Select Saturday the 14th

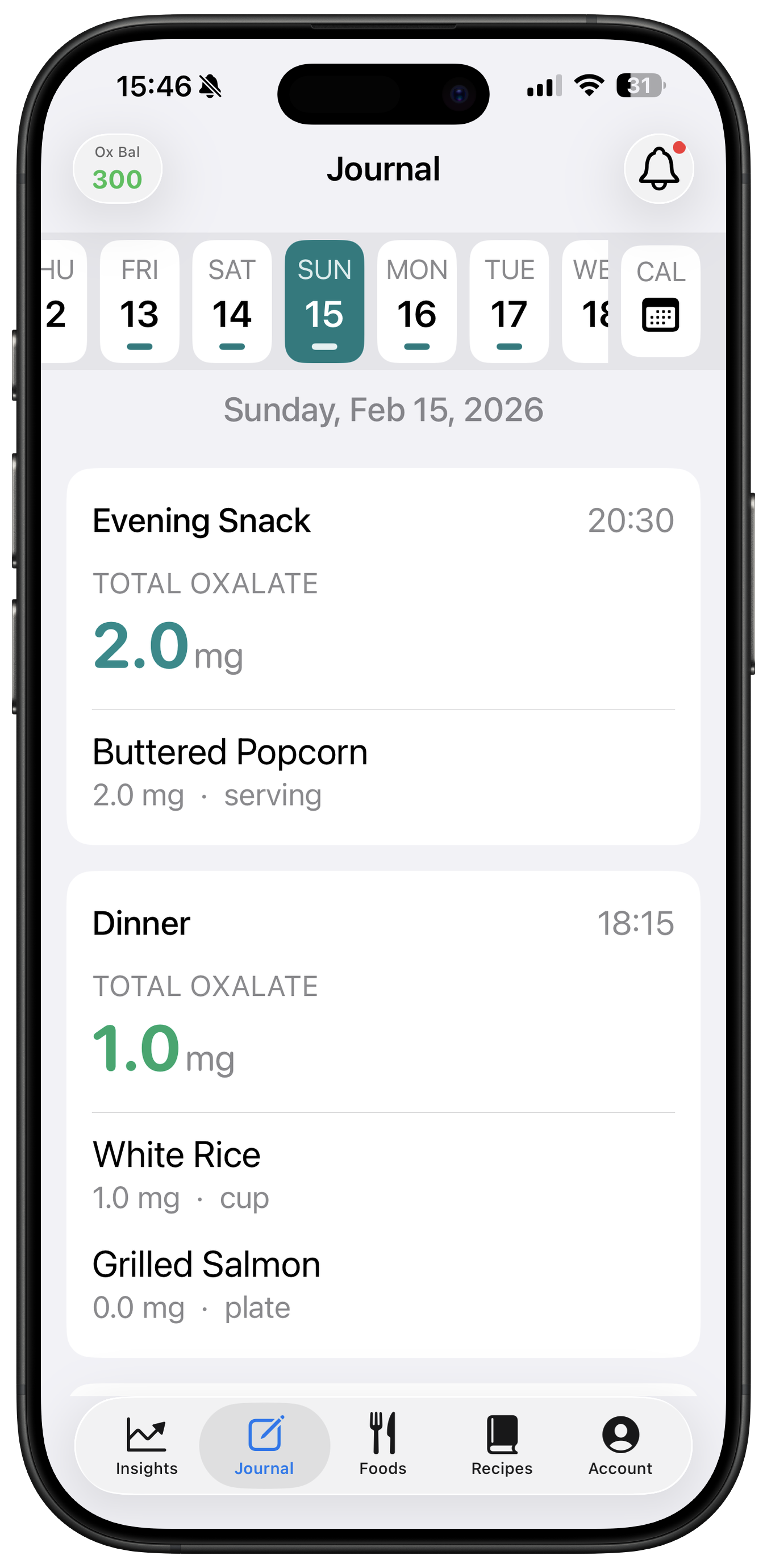231,300
